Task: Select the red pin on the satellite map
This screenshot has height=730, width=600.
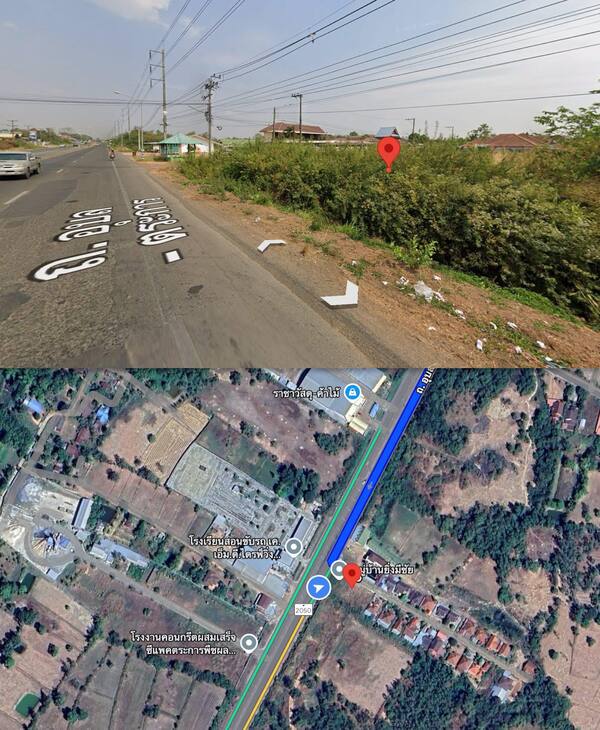Action: click(352, 575)
